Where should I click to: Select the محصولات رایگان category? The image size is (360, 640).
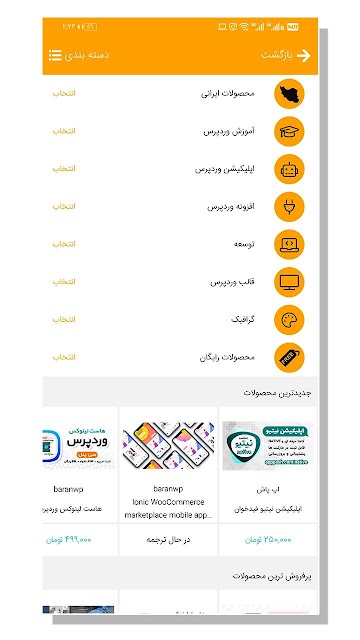click(x=180, y=357)
